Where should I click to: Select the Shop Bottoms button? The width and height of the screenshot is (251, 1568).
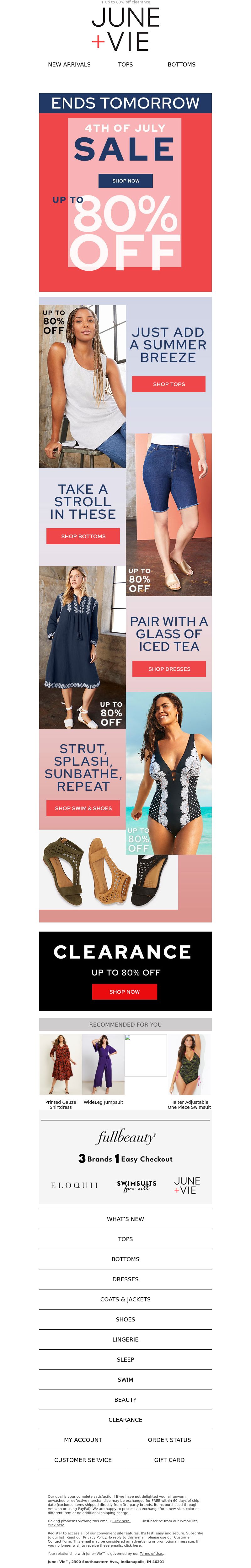click(83, 536)
